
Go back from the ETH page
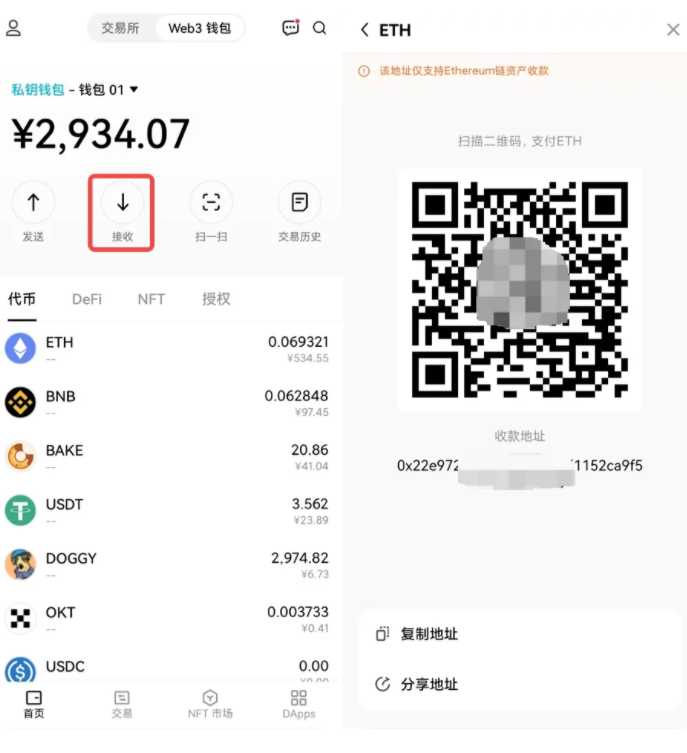(x=365, y=30)
